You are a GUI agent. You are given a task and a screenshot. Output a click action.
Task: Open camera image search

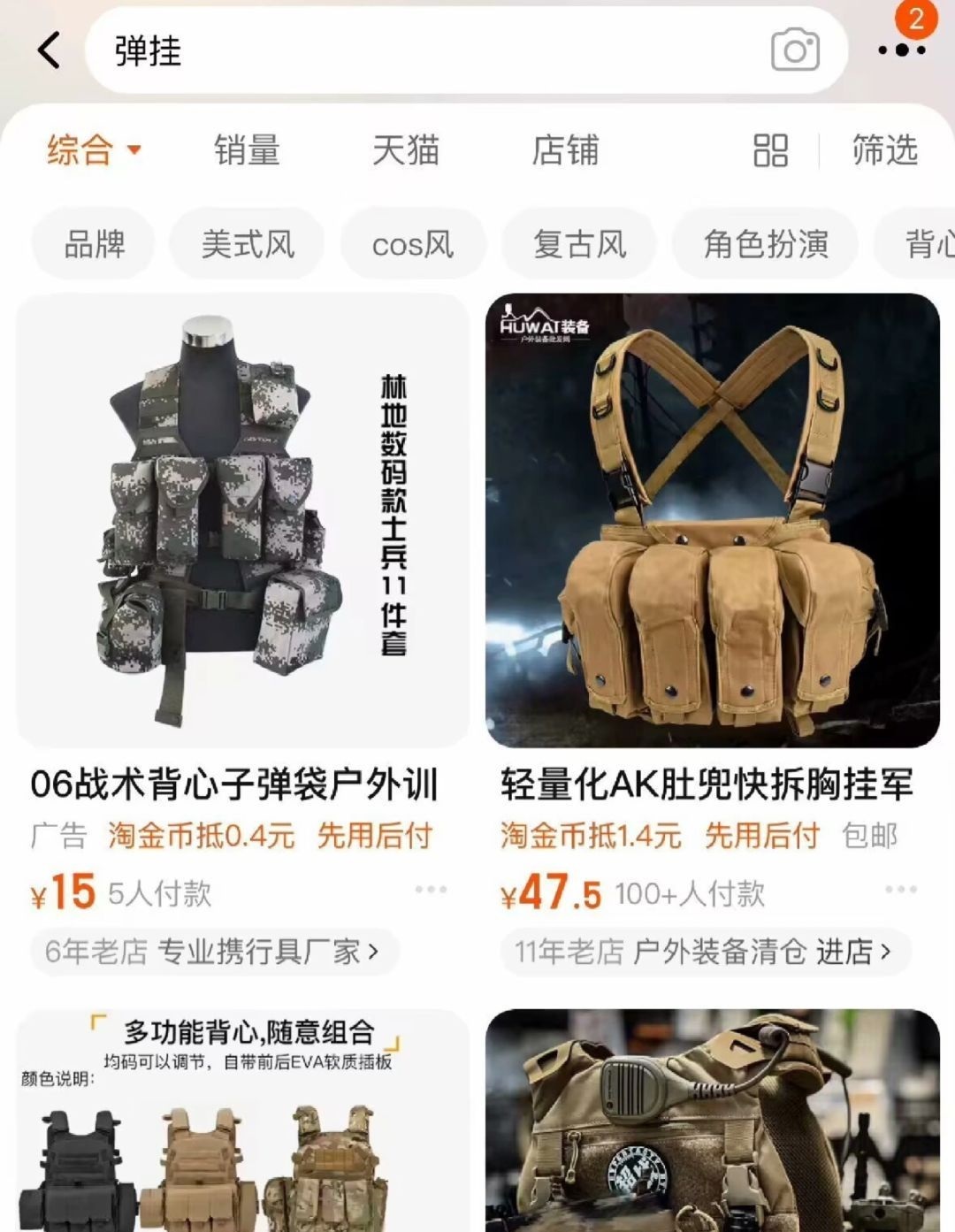[x=795, y=50]
